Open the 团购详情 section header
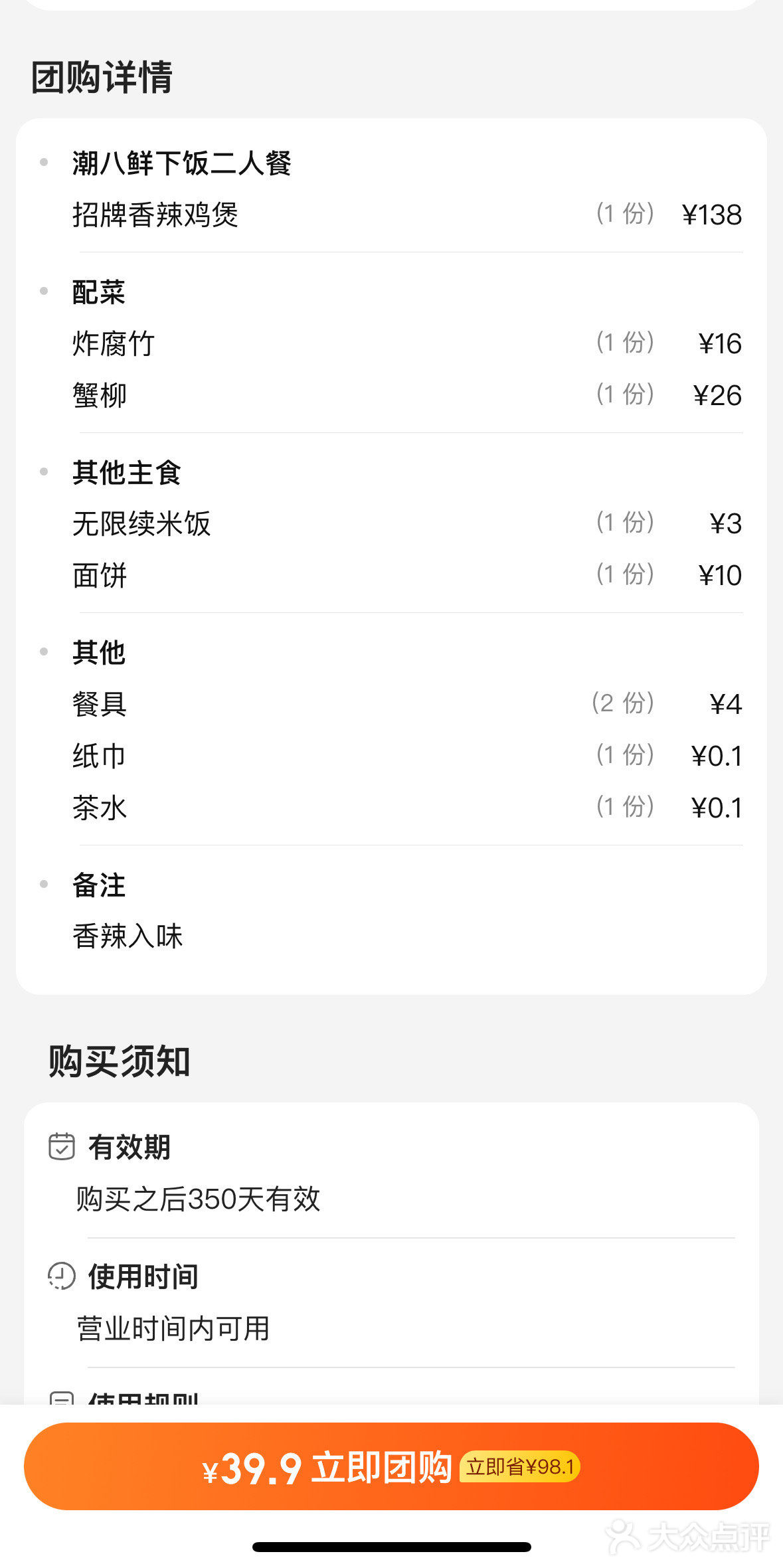The width and height of the screenshot is (783, 1568). point(103,78)
